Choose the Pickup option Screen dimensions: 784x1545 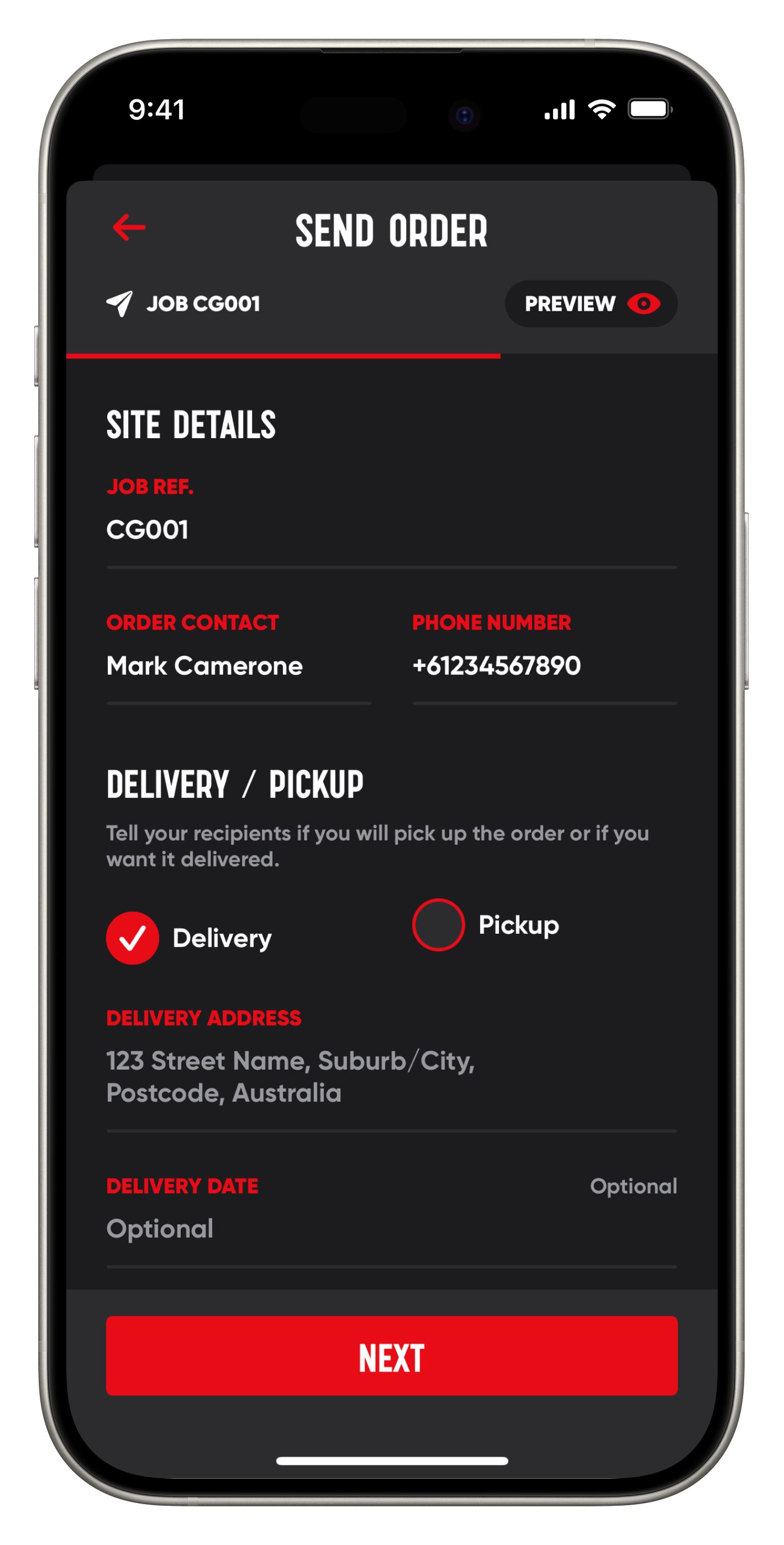(439, 925)
